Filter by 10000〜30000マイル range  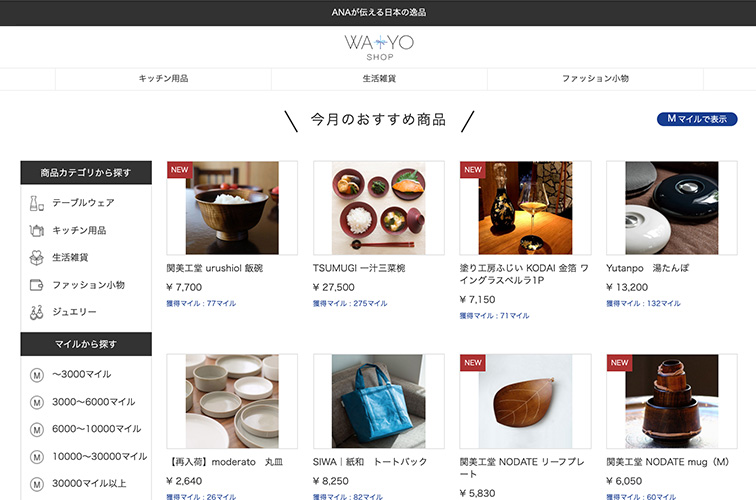(99, 456)
